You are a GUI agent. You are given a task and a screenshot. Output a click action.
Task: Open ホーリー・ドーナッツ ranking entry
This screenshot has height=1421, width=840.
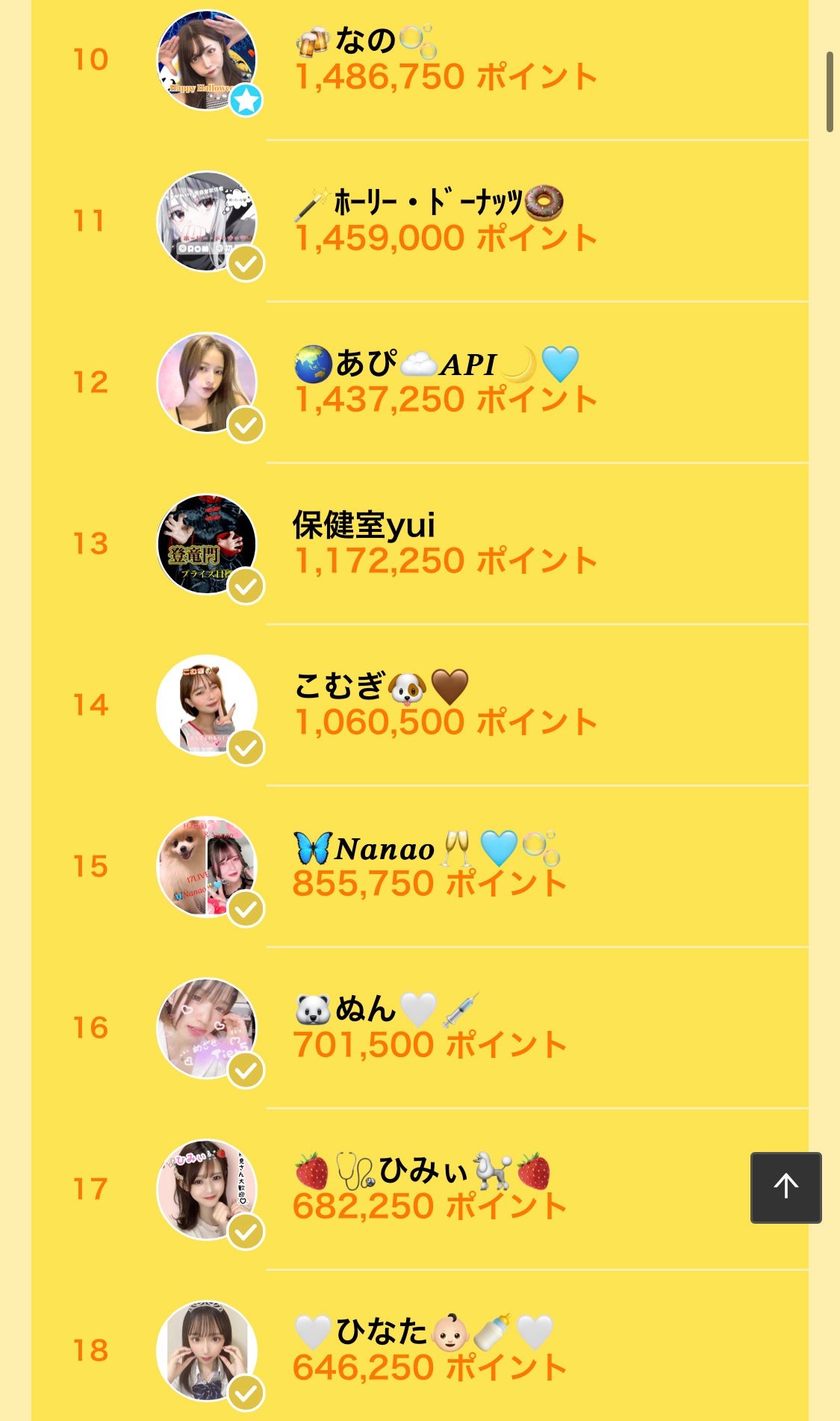420,221
